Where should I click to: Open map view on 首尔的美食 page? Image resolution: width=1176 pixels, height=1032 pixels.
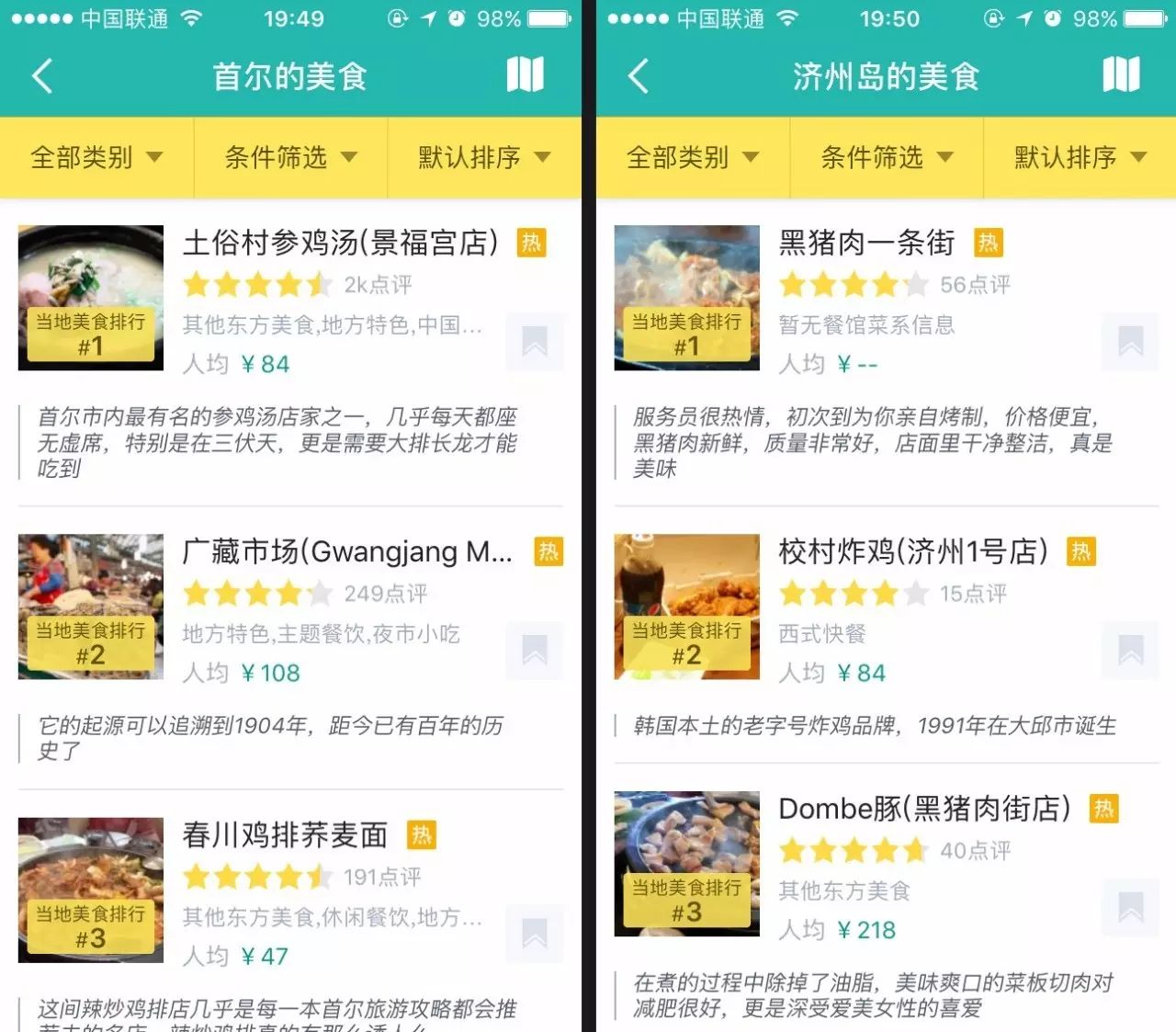(526, 74)
